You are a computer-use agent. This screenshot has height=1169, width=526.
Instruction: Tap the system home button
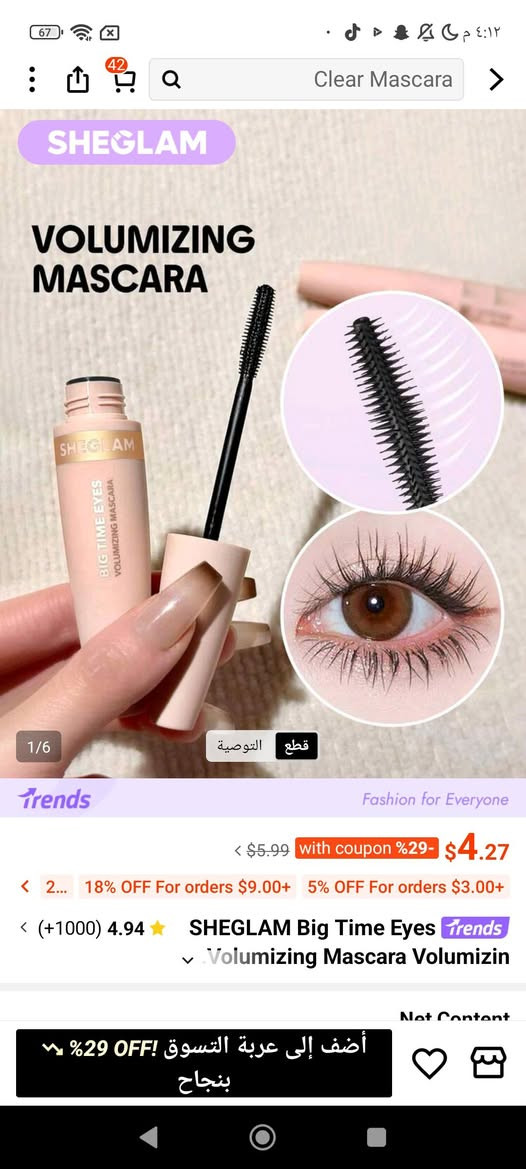pyautogui.click(x=262, y=1137)
